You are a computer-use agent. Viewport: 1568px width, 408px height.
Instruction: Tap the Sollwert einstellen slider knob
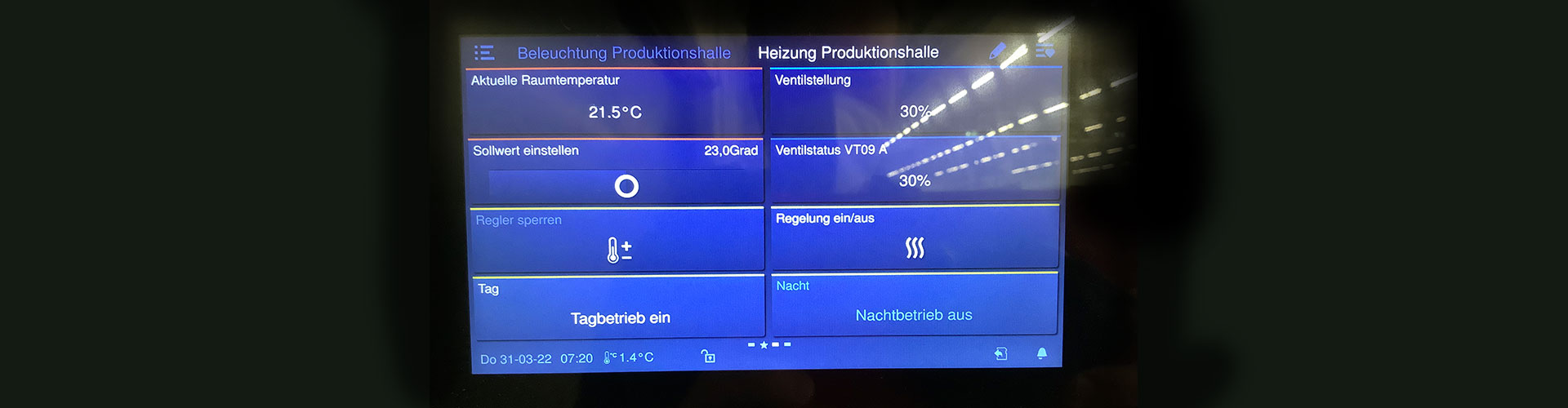626,187
